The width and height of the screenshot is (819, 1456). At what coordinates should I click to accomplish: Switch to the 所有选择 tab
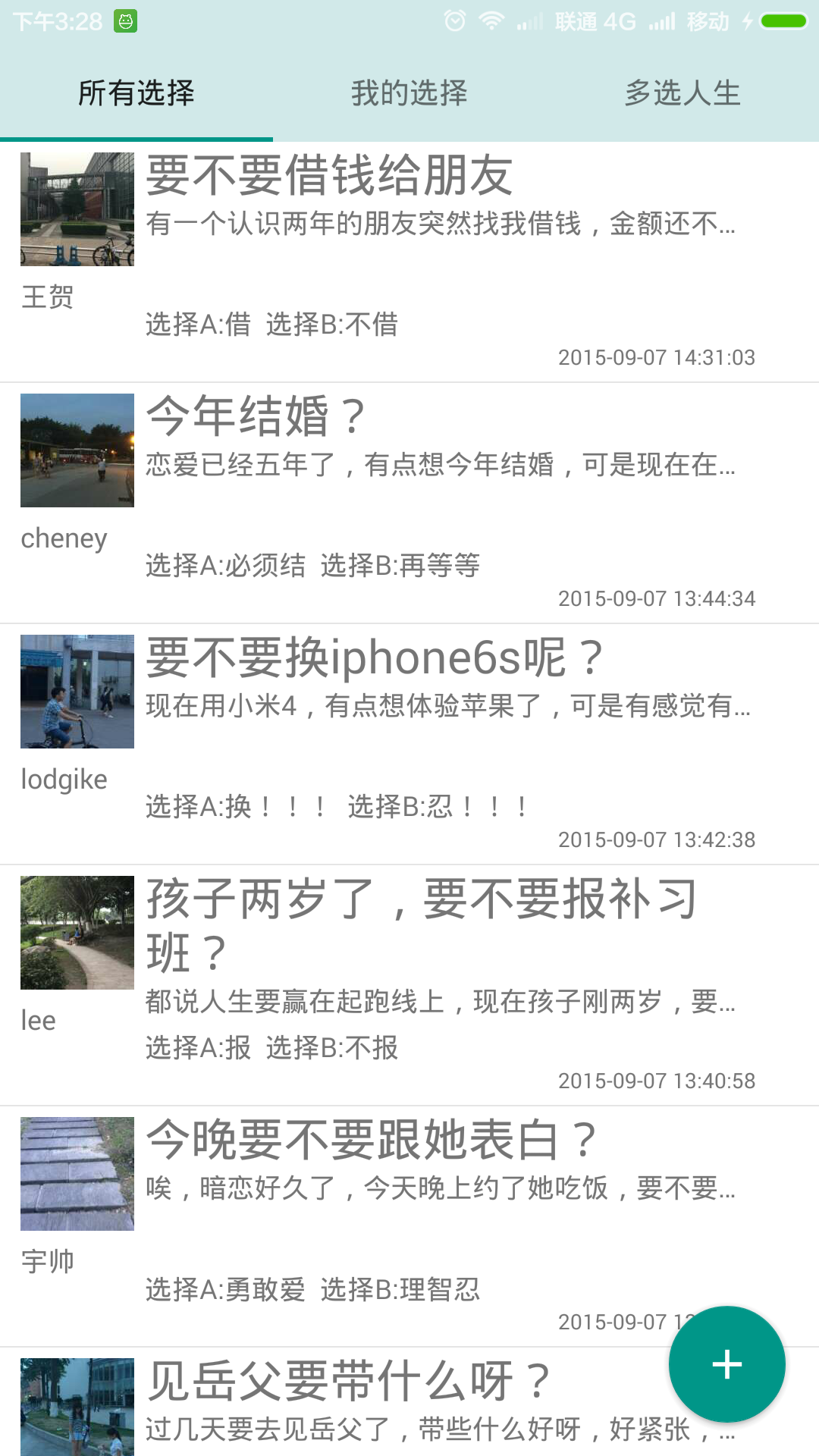(x=136, y=93)
